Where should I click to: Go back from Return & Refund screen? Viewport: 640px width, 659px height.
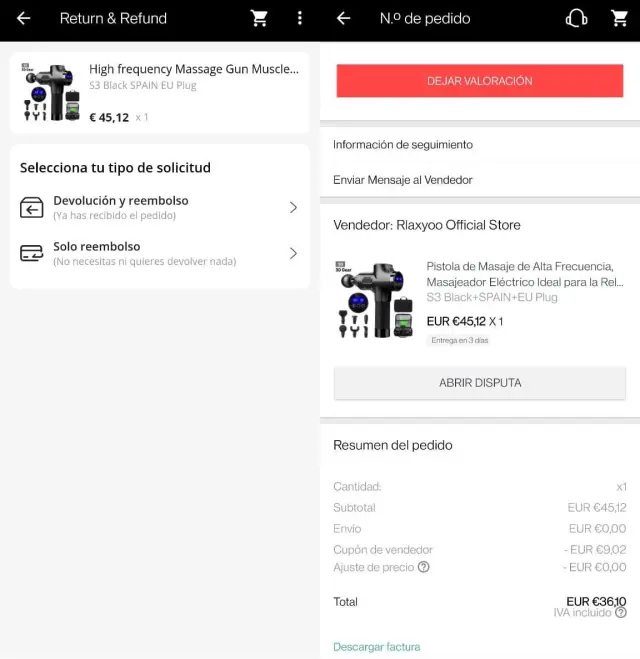point(24,18)
